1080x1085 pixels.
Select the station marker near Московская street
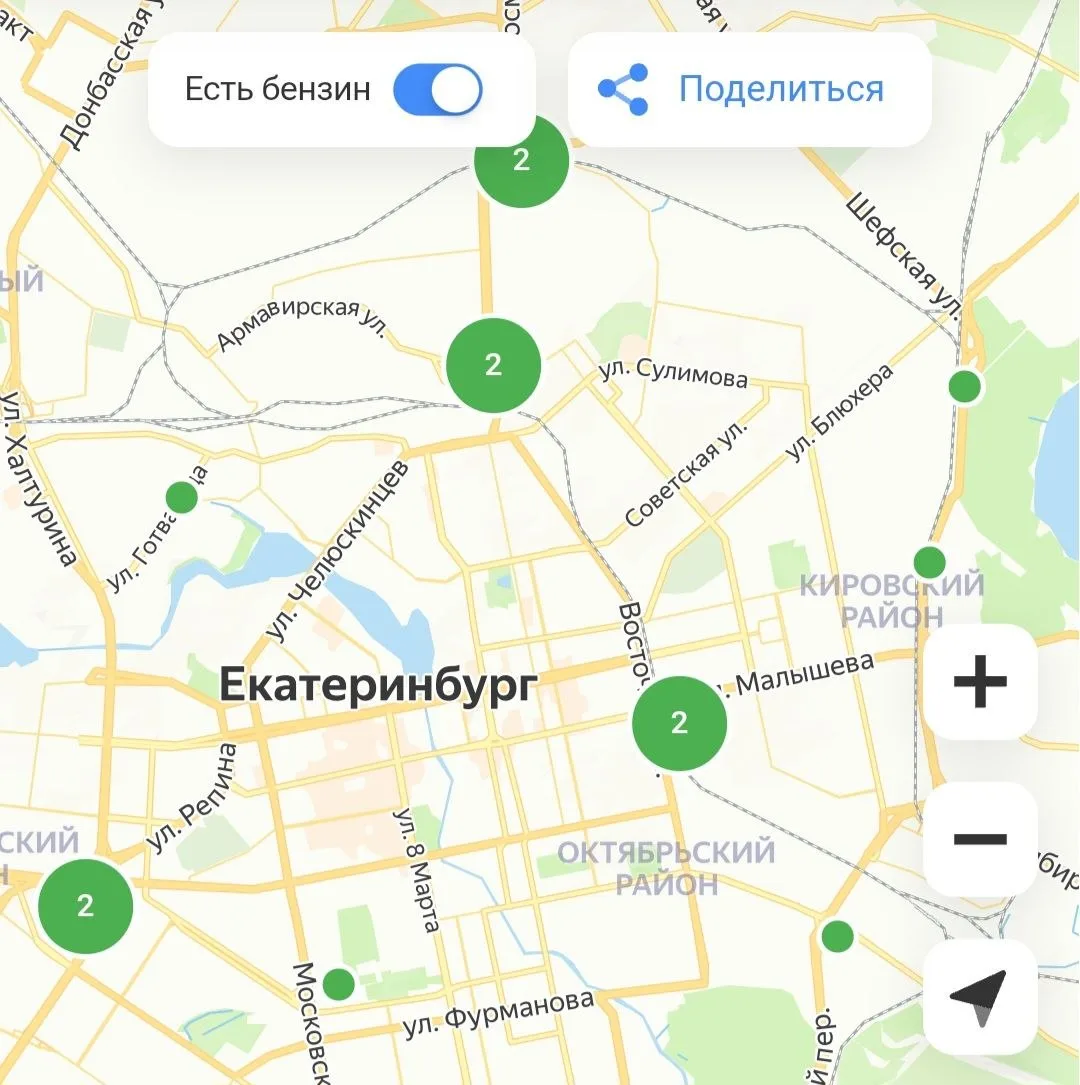coord(338,984)
